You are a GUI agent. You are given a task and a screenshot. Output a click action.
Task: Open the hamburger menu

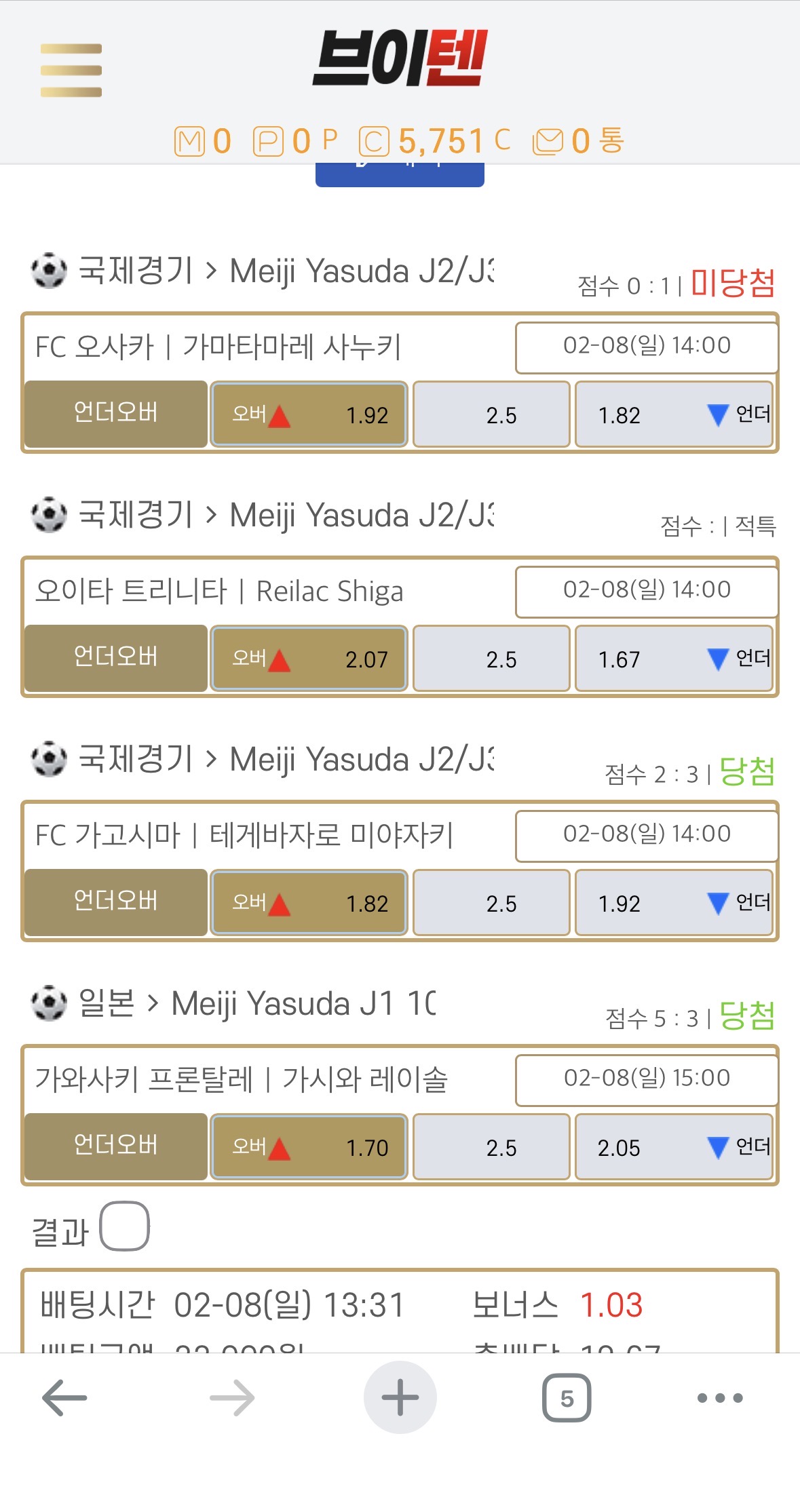[71, 70]
